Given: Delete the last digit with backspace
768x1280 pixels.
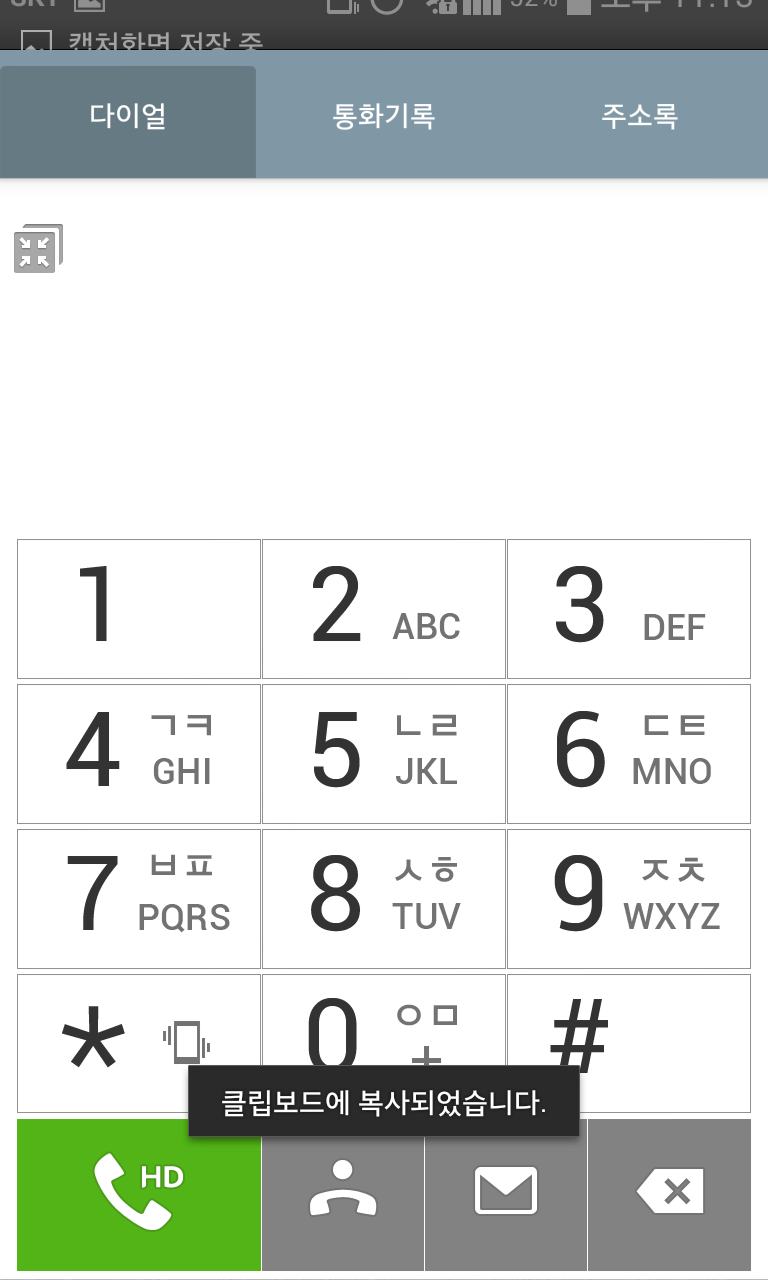Looking at the screenshot, I should pyautogui.click(x=669, y=1194).
